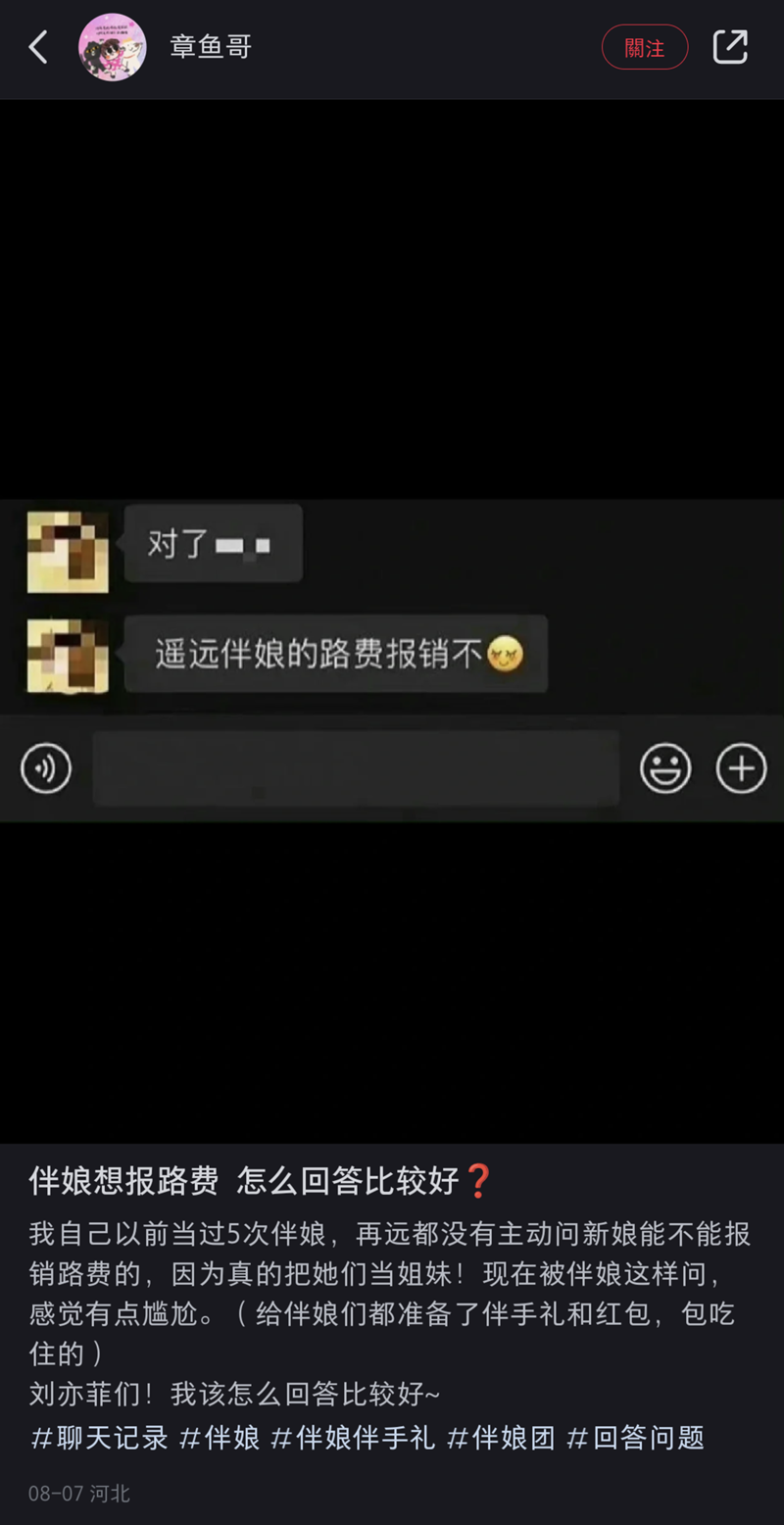Share this post
Viewport: 784px width, 1525px height.
point(730,47)
